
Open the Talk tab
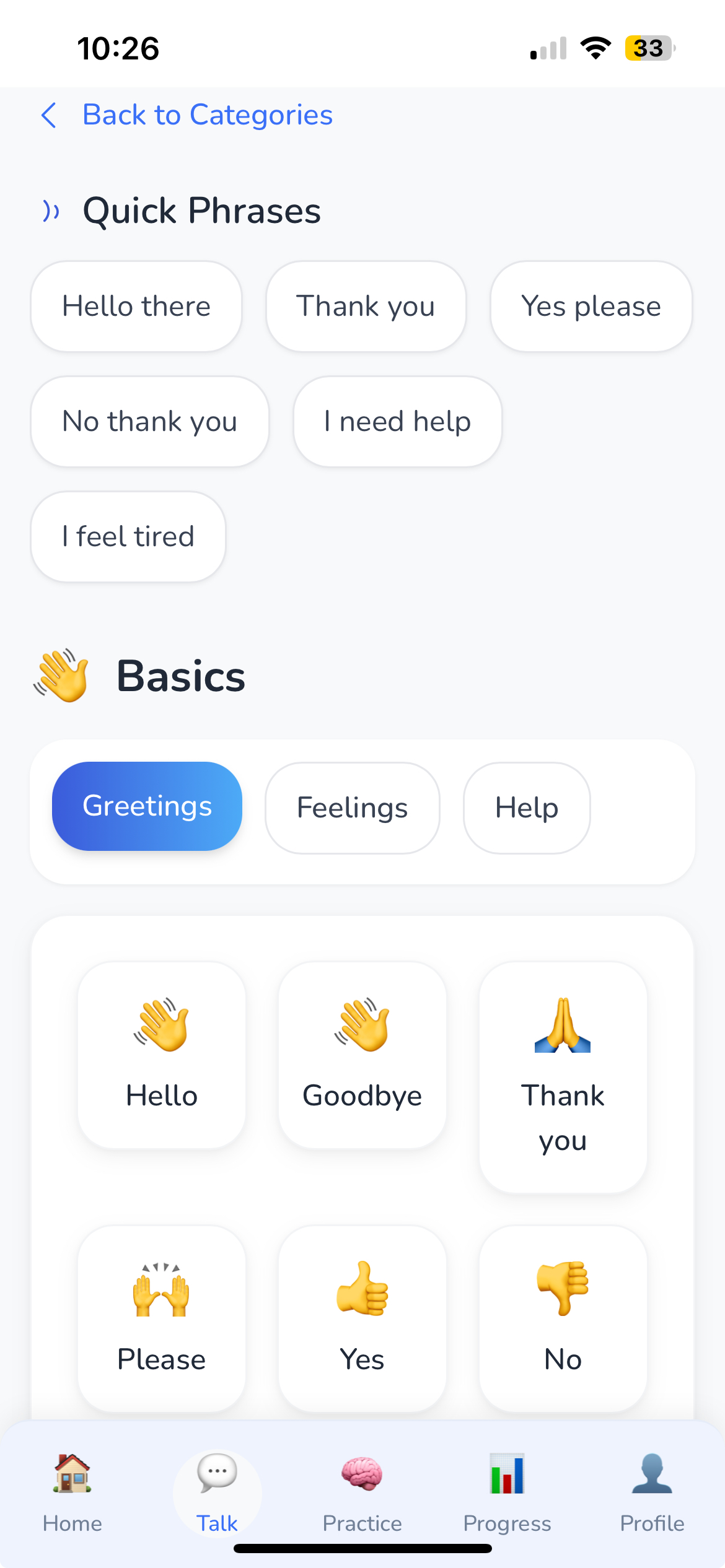[x=217, y=1494]
